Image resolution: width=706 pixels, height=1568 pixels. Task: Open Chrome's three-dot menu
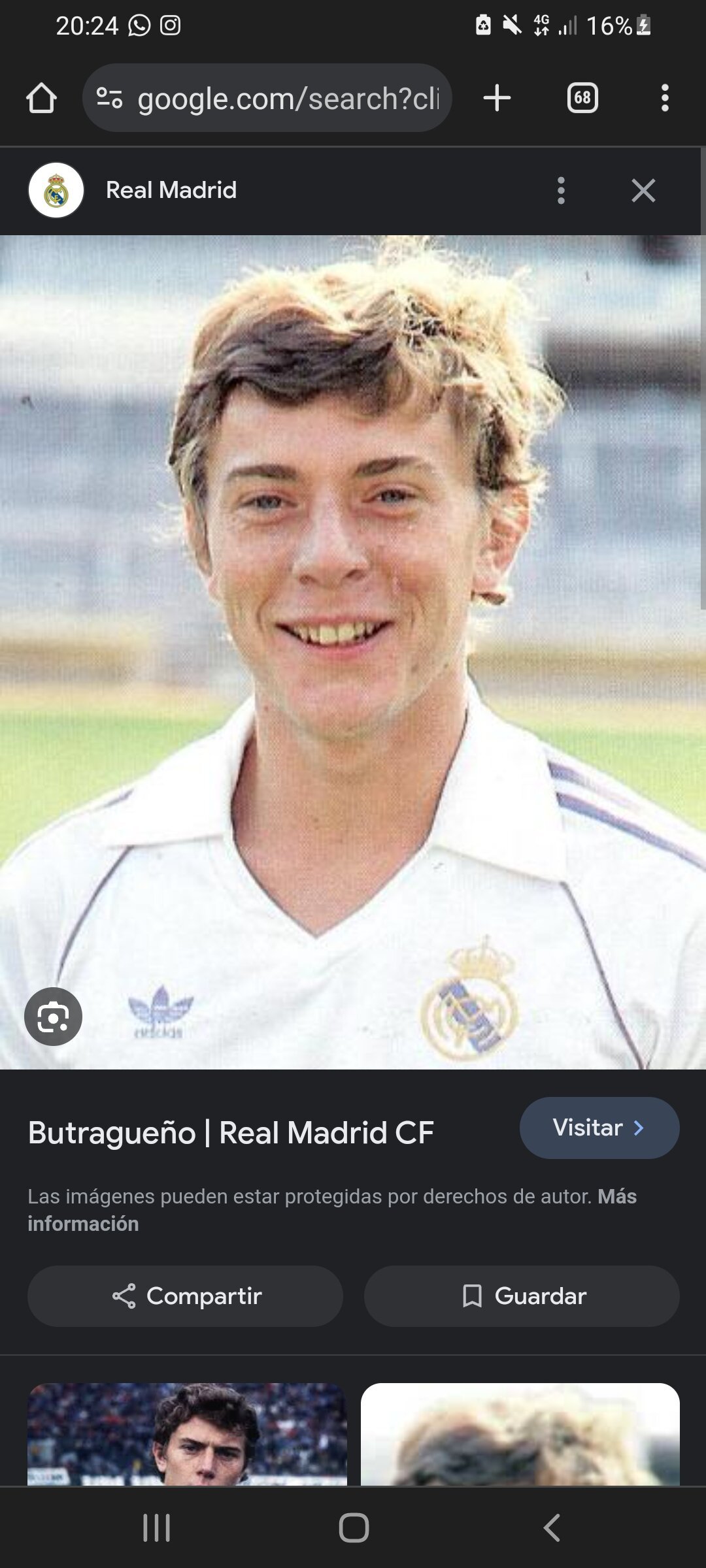665,98
